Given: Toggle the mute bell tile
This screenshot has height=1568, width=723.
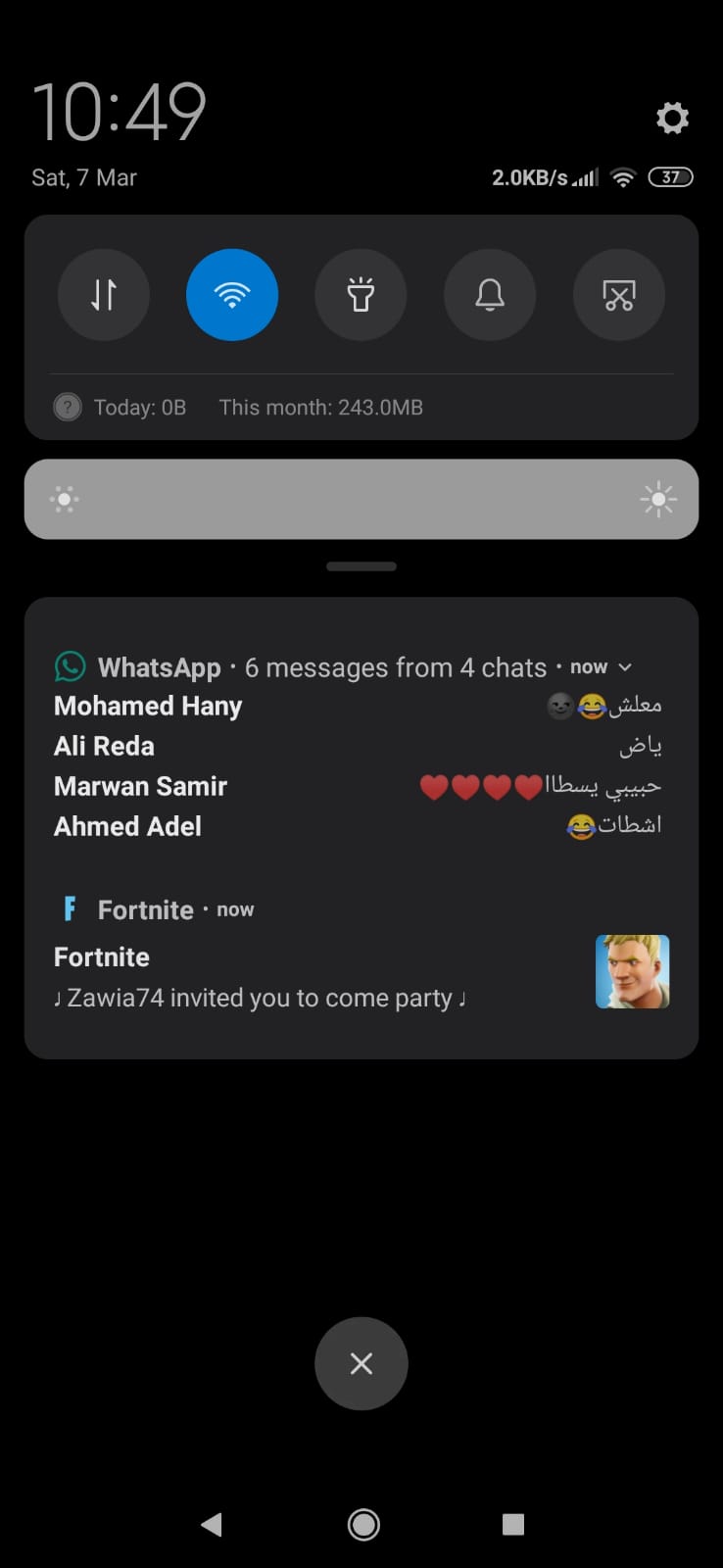Looking at the screenshot, I should (490, 295).
